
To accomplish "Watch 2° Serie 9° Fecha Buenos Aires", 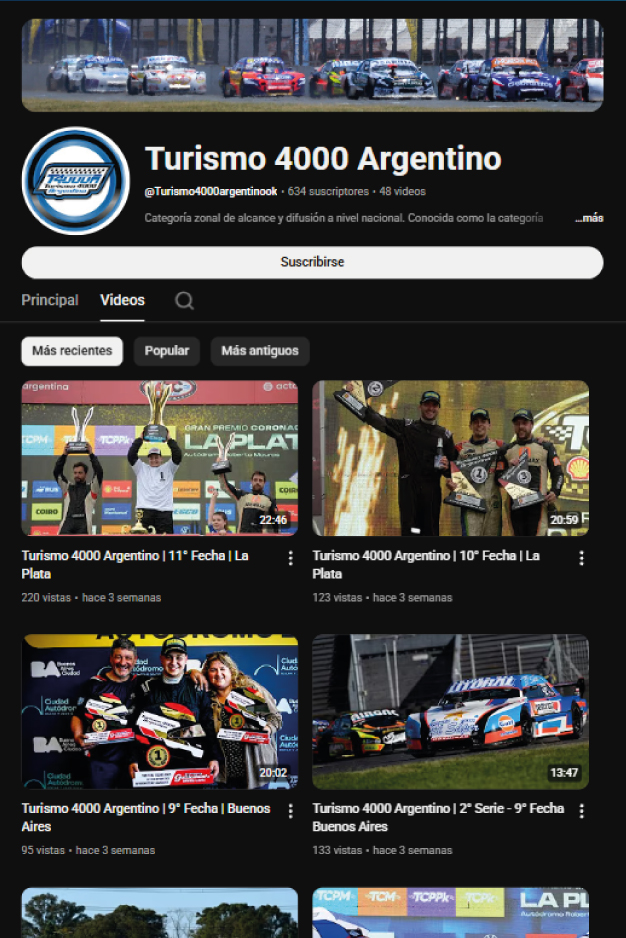I will pyautogui.click(x=450, y=711).
